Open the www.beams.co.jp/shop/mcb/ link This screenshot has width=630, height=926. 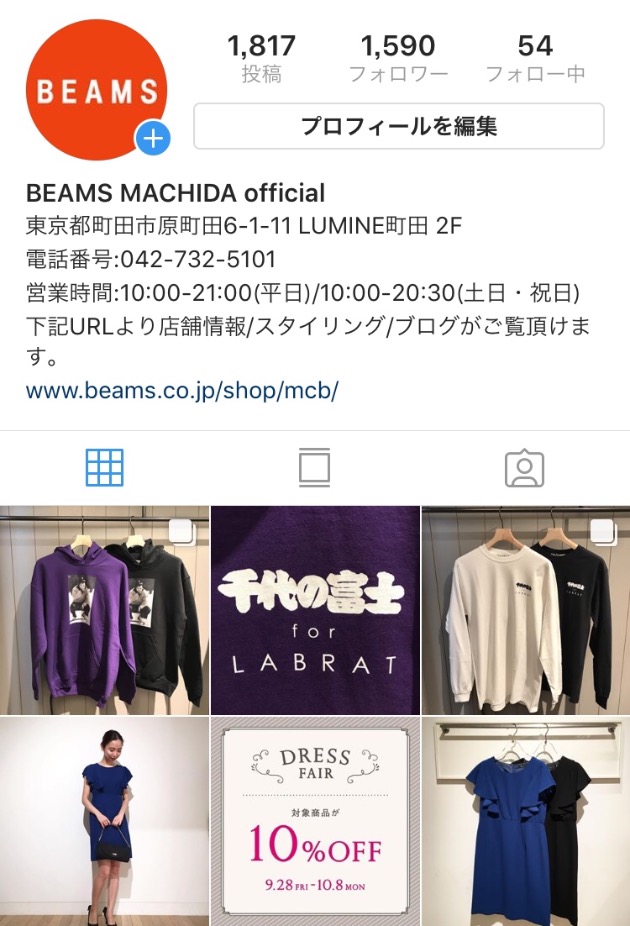click(x=182, y=390)
